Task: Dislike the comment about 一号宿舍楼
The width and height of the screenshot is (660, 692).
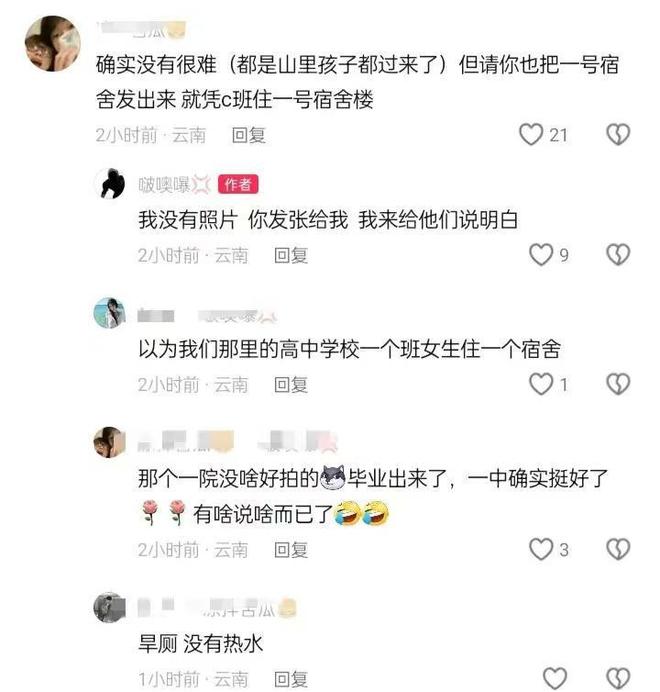Action: (618, 134)
